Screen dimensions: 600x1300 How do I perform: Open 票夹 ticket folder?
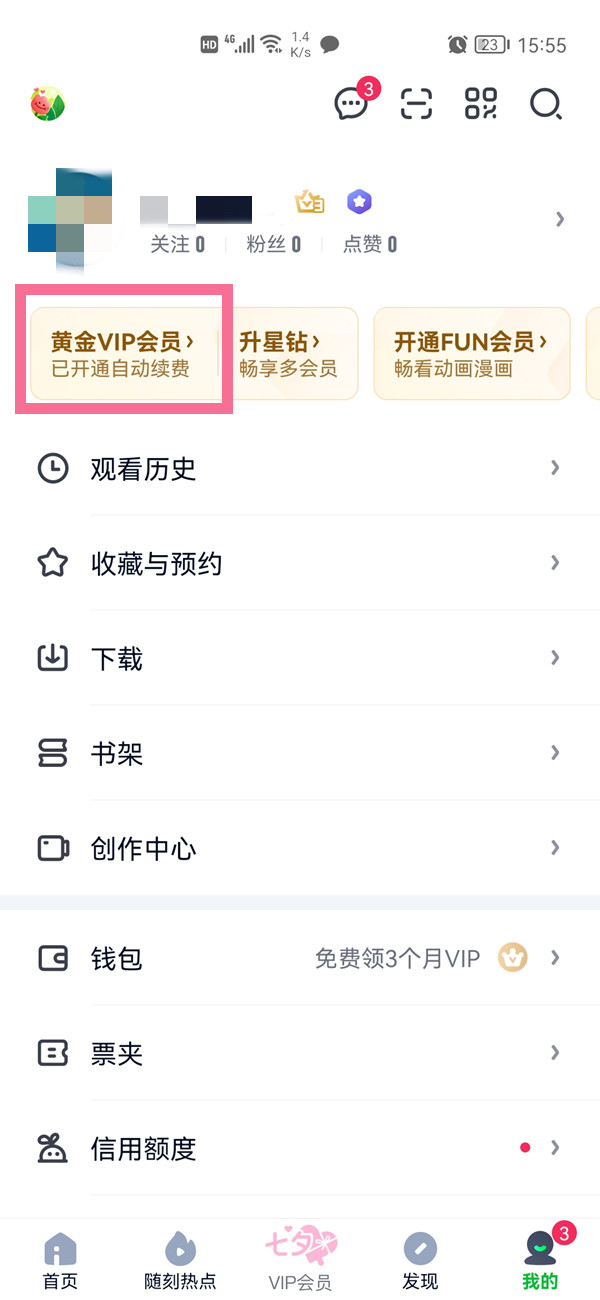[x=300, y=1053]
